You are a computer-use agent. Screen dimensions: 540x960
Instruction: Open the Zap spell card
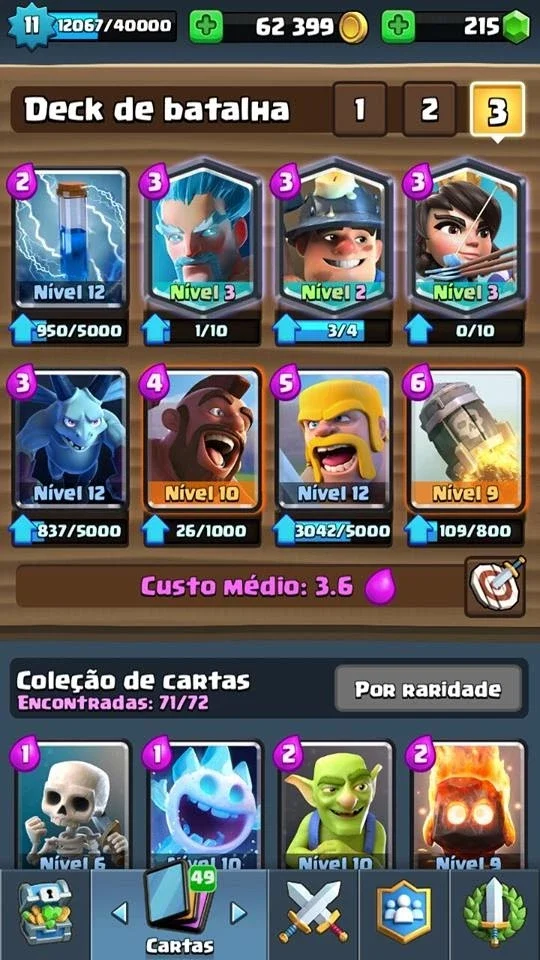coord(70,239)
